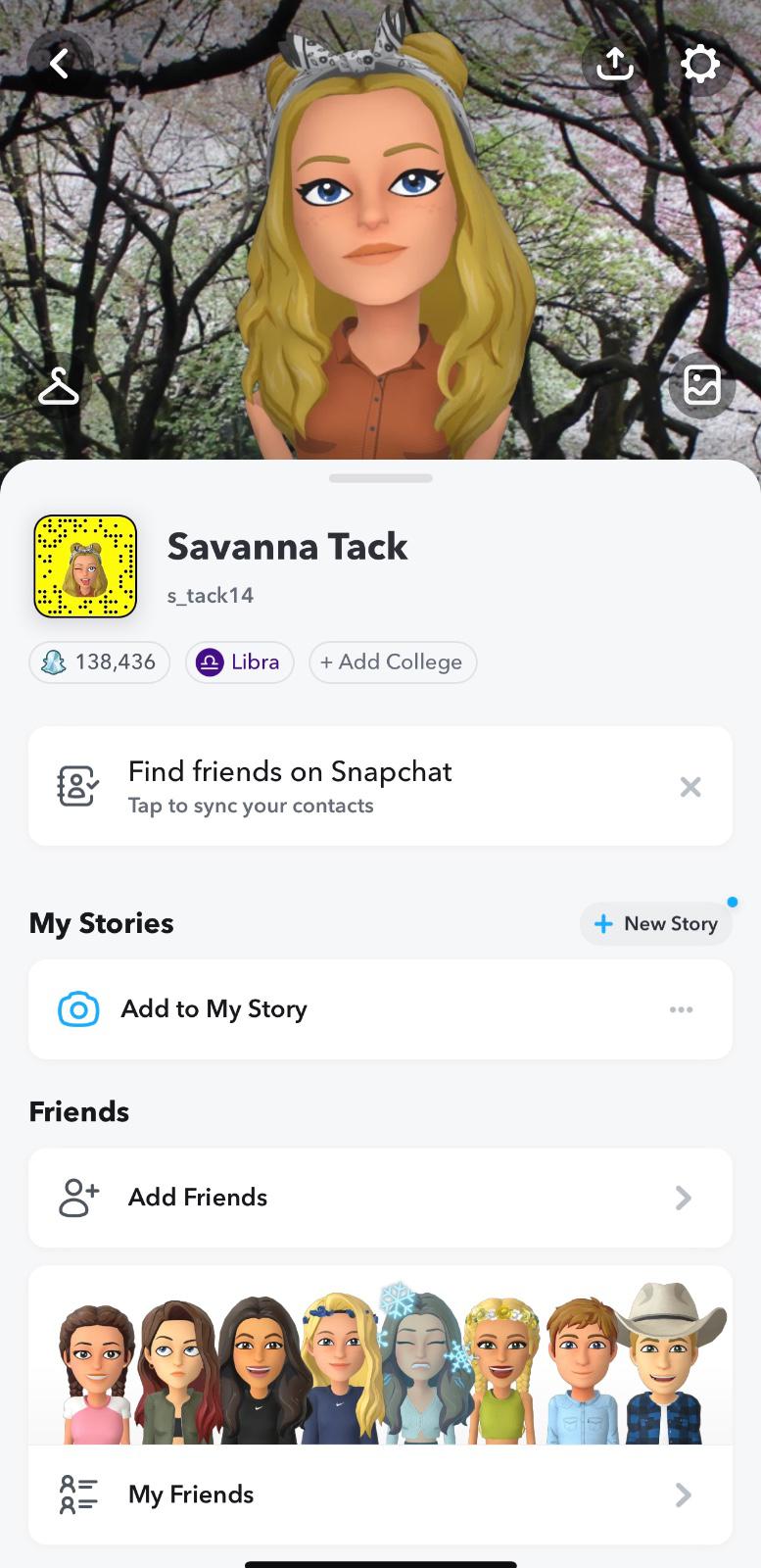Change Bitmoji outfit with hanger icon
The image size is (761, 1568).
59,386
